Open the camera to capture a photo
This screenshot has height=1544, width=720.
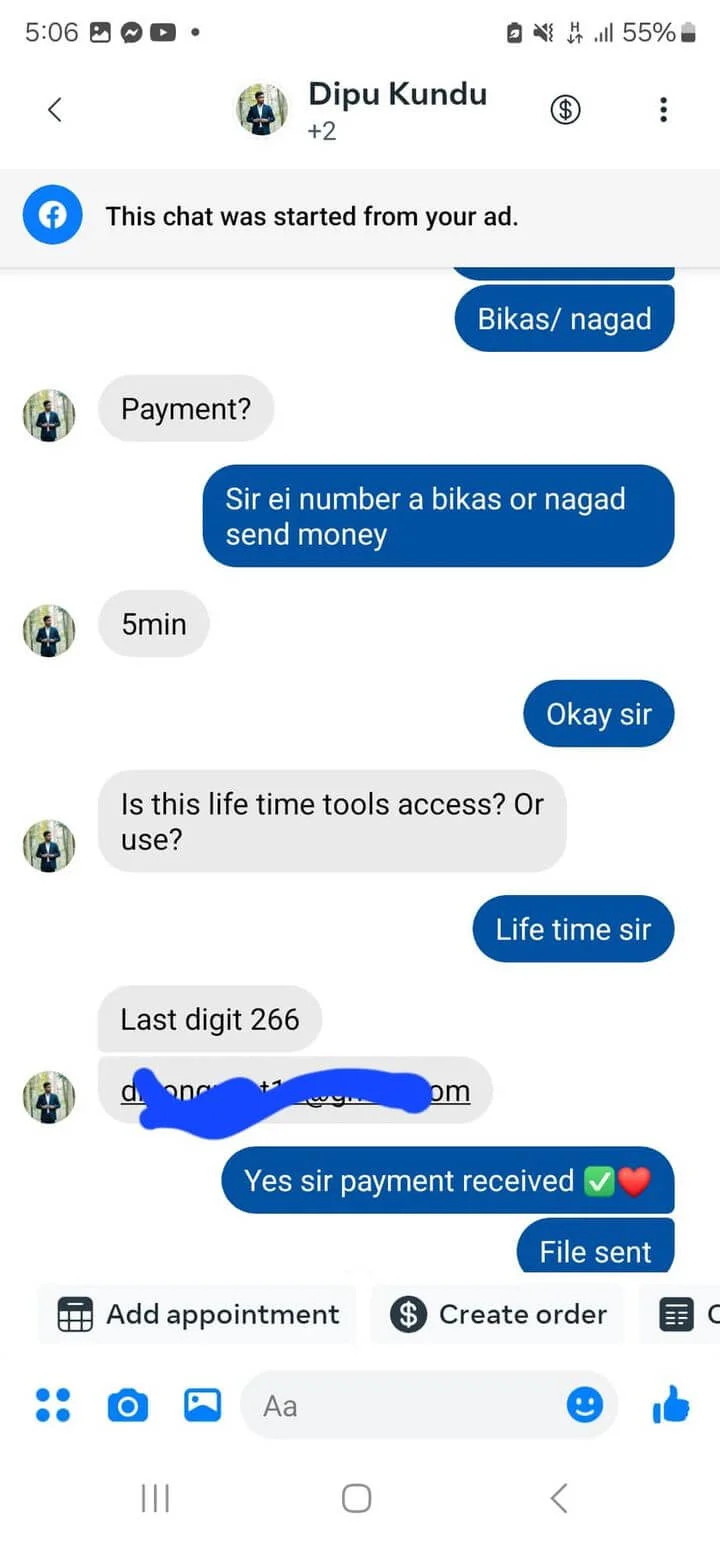coord(128,1404)
